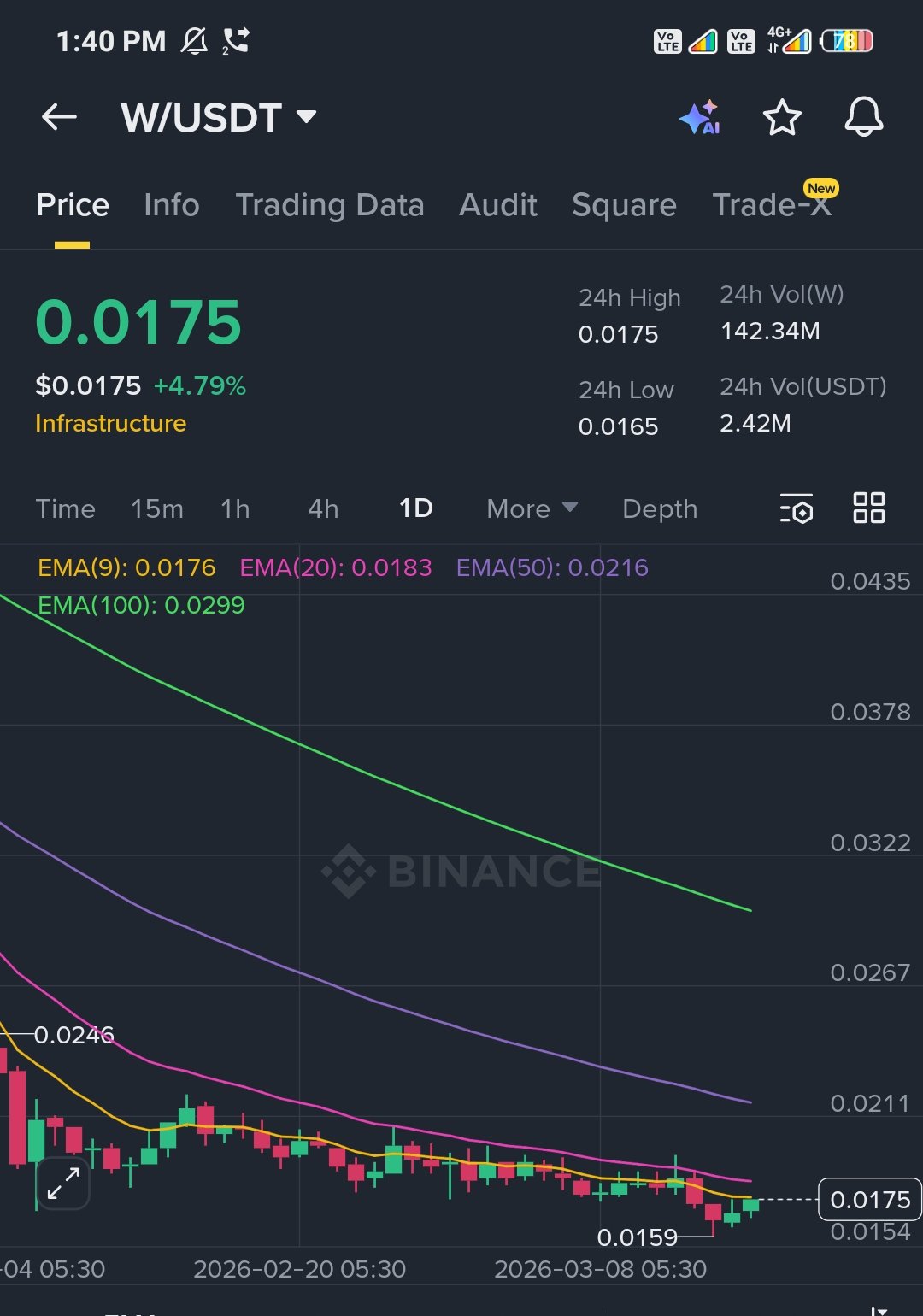Open the AI assistant sparkle icon

tap(699, 117)
